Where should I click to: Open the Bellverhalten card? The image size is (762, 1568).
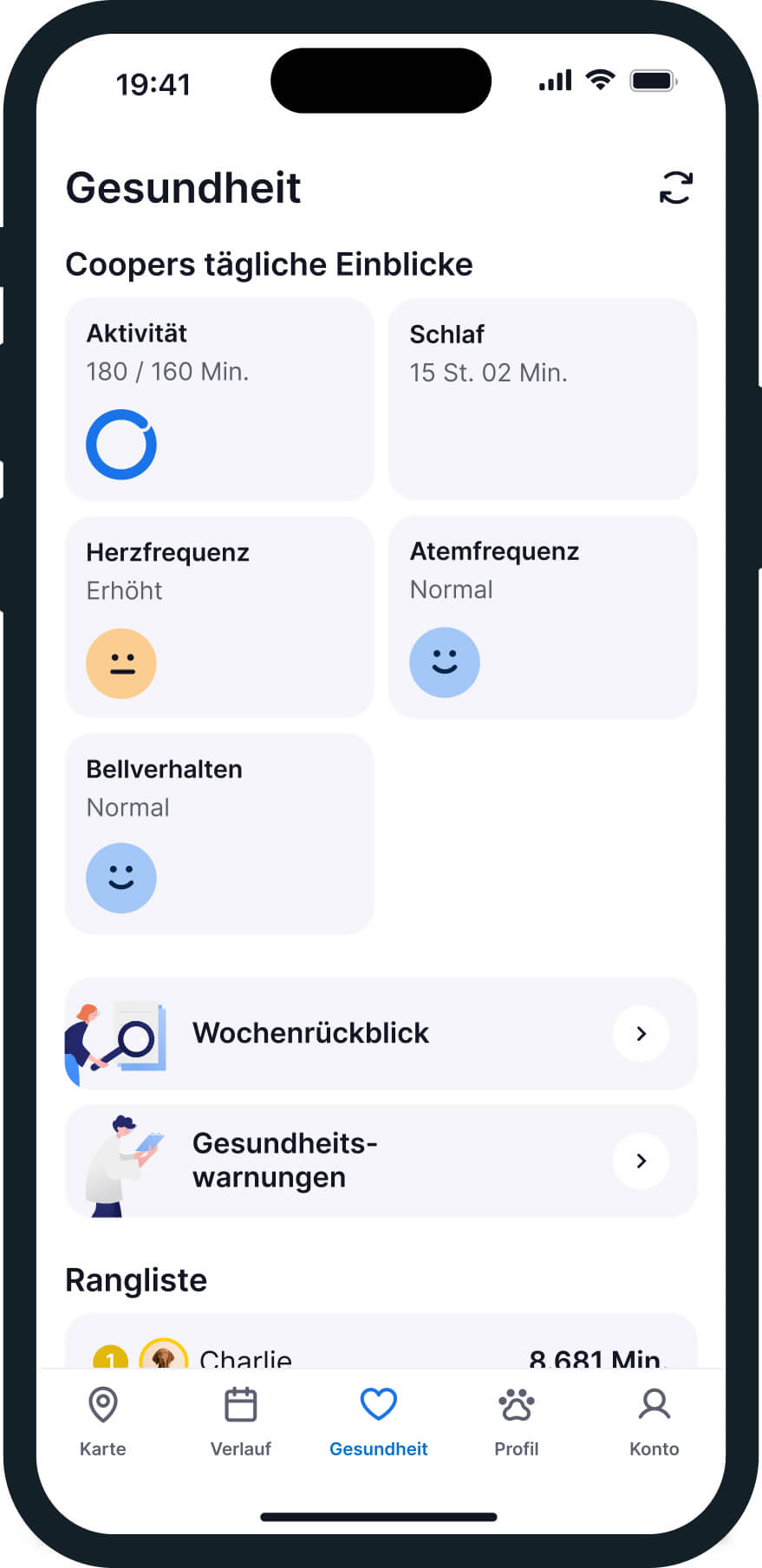pyautogui.click(x=219, y=833)
